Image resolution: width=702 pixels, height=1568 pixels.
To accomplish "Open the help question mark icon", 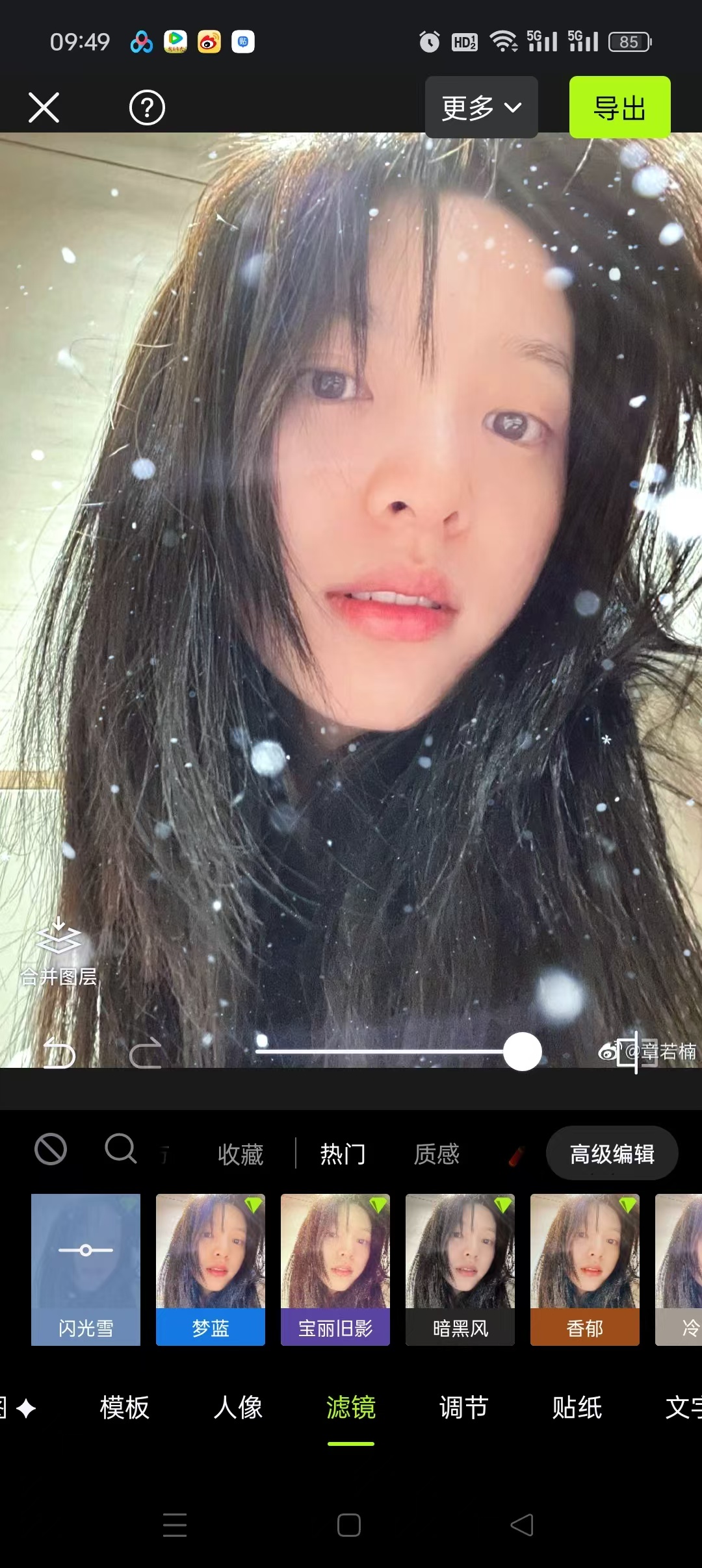I will pos(147,108).
